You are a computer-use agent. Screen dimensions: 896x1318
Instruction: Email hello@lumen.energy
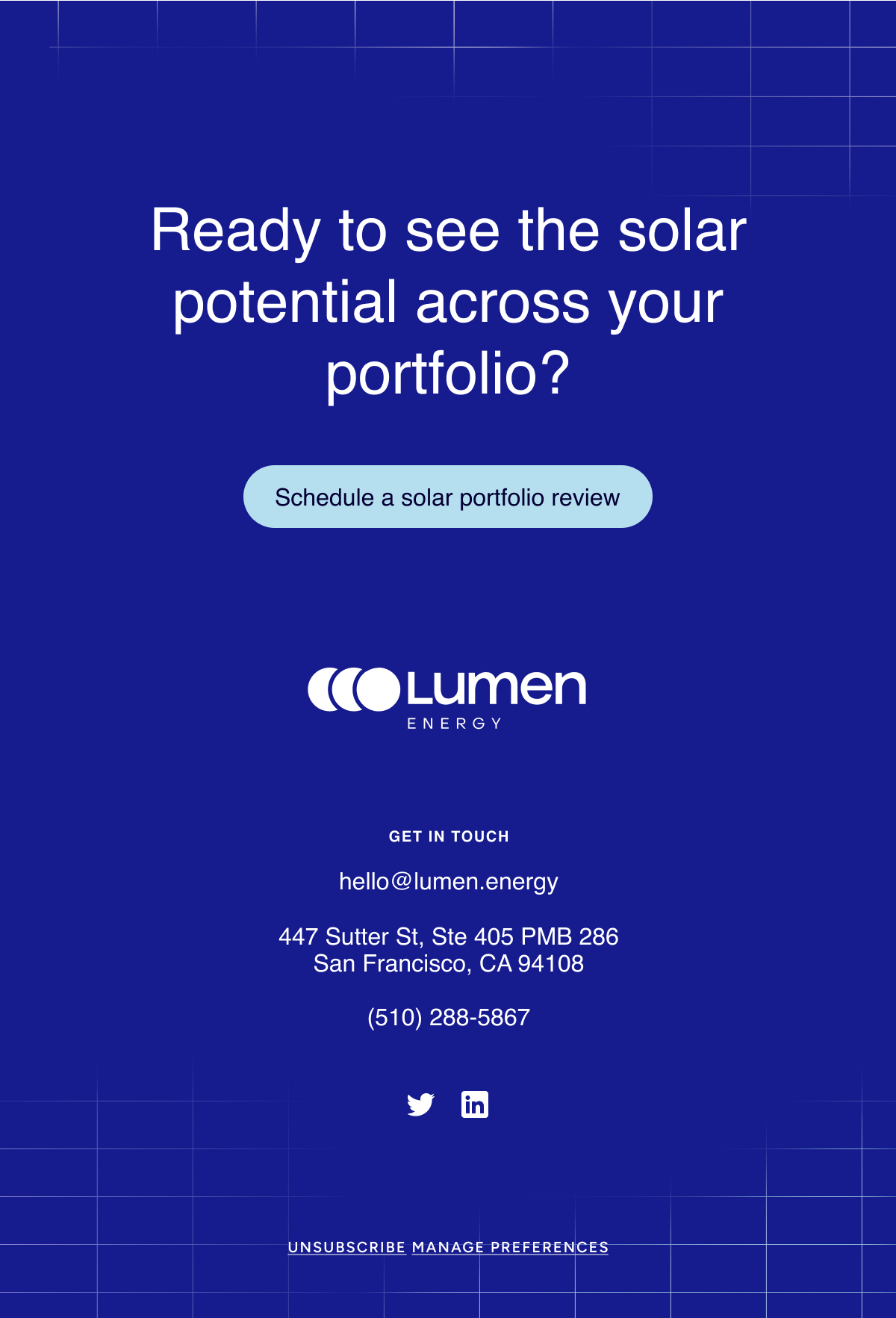click(x=448, y=882)
